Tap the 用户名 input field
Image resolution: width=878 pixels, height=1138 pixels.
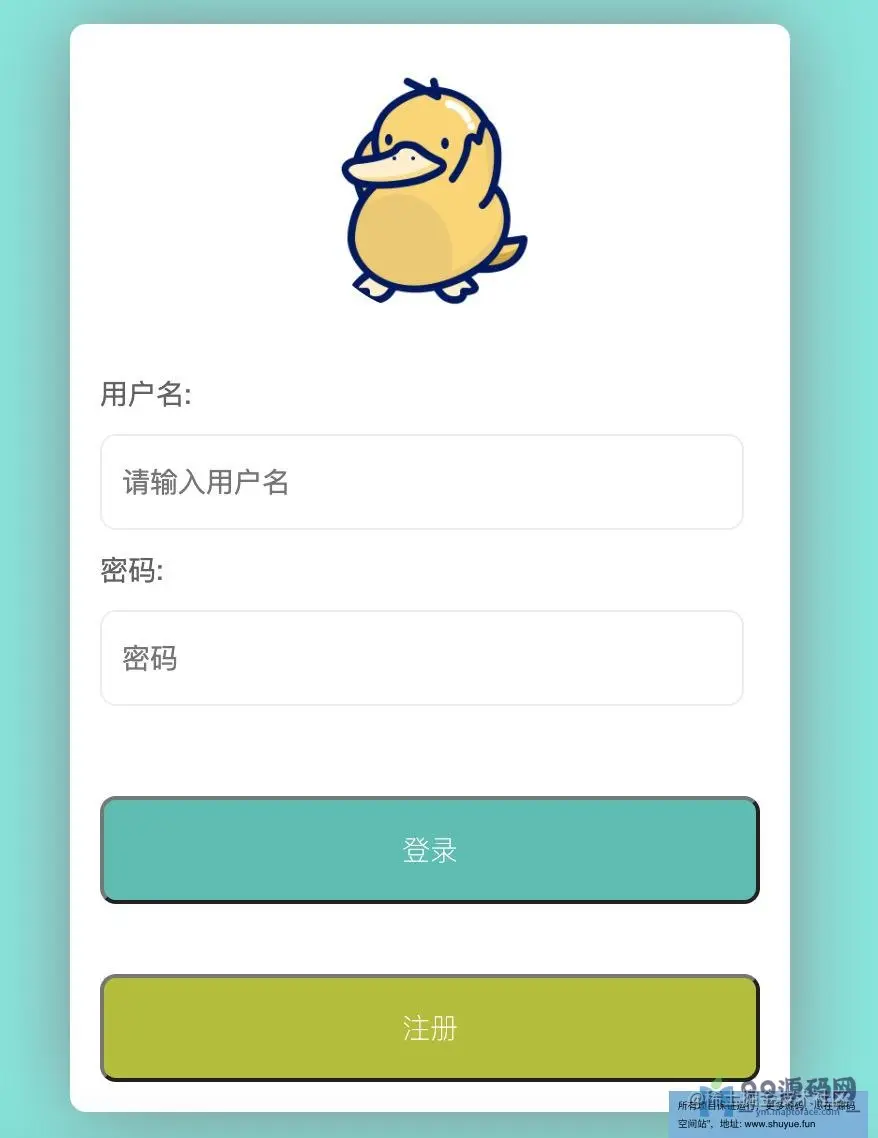click(421, 482)
